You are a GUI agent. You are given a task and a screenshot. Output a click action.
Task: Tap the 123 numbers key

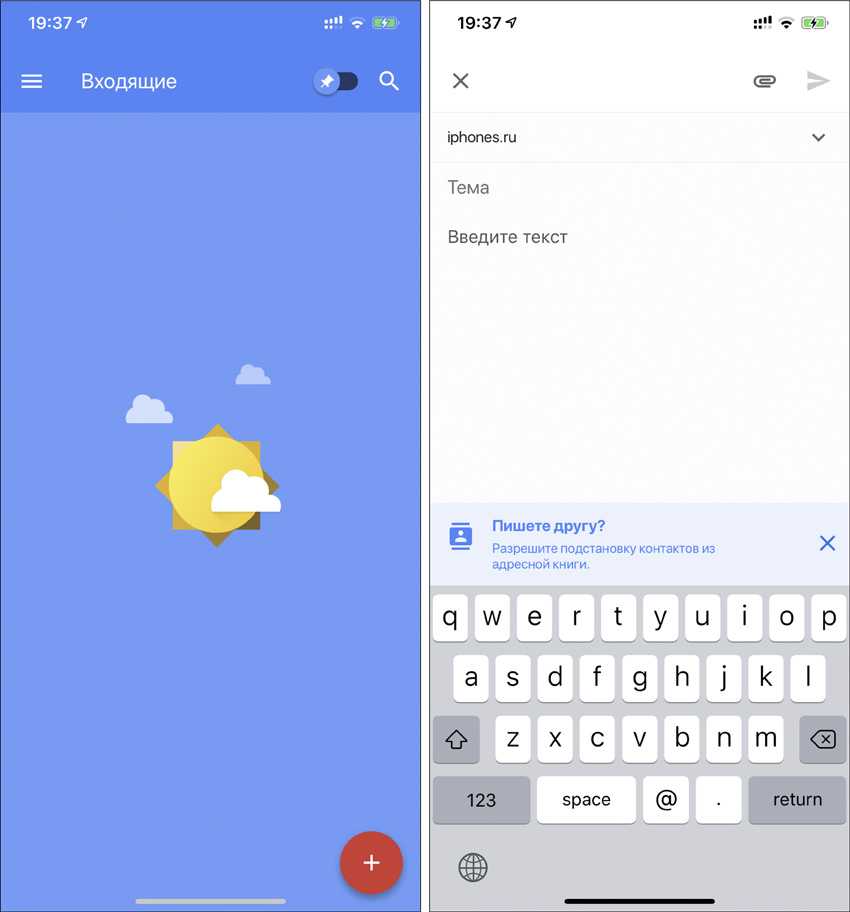tap(481, 800)
